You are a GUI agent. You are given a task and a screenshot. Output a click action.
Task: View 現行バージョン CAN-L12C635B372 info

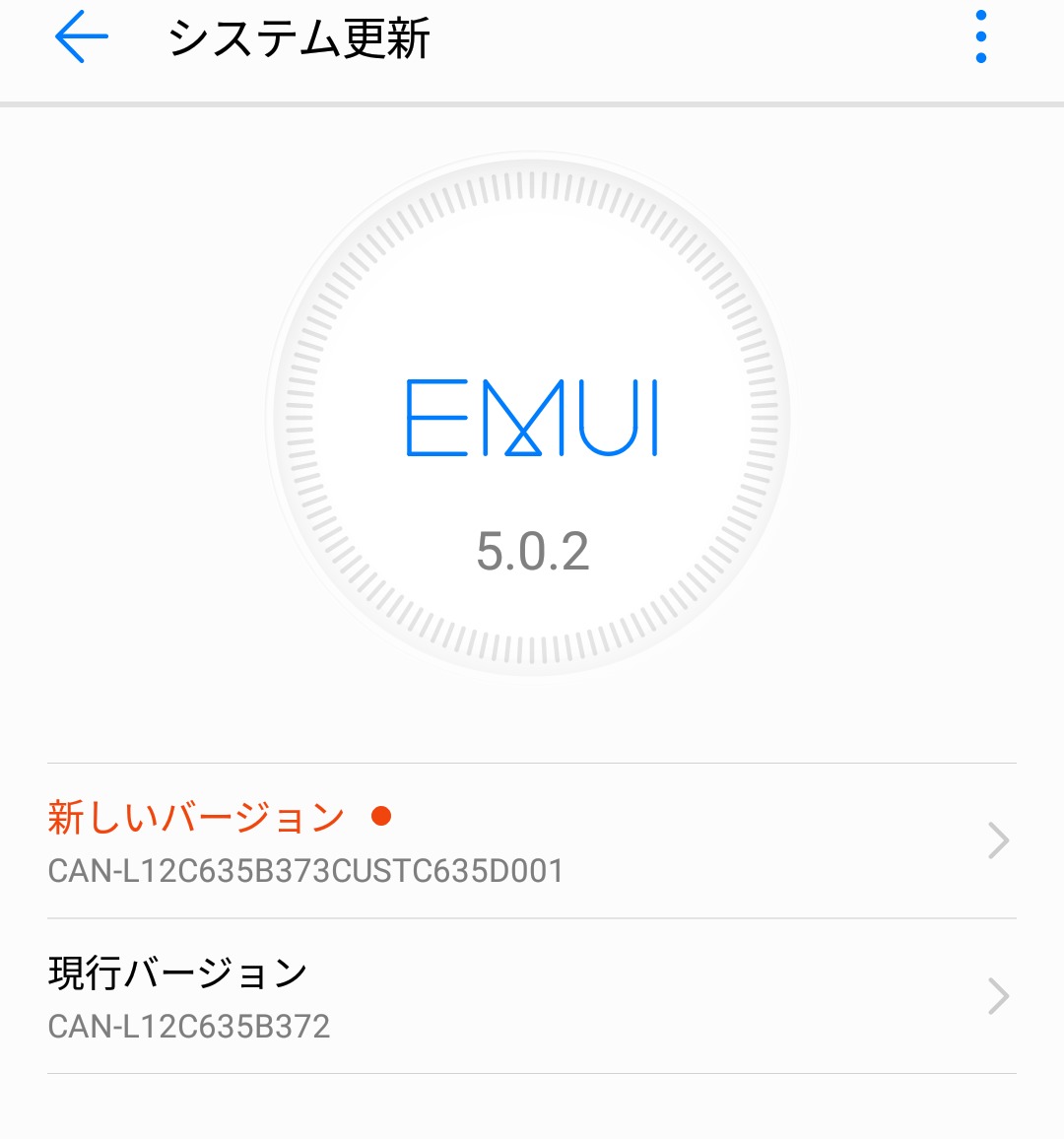[x=532, y=997]
